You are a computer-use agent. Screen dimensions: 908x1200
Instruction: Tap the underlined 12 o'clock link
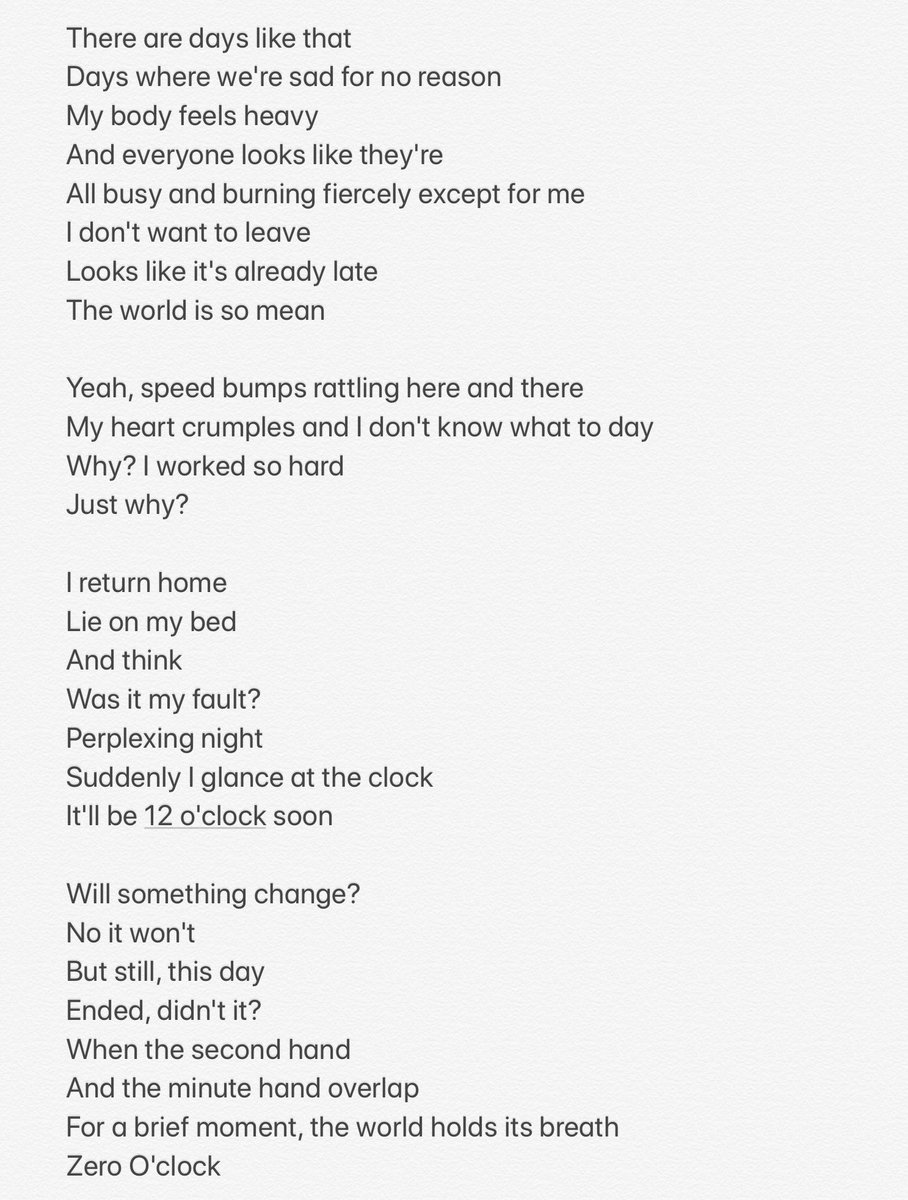point(205,816)
